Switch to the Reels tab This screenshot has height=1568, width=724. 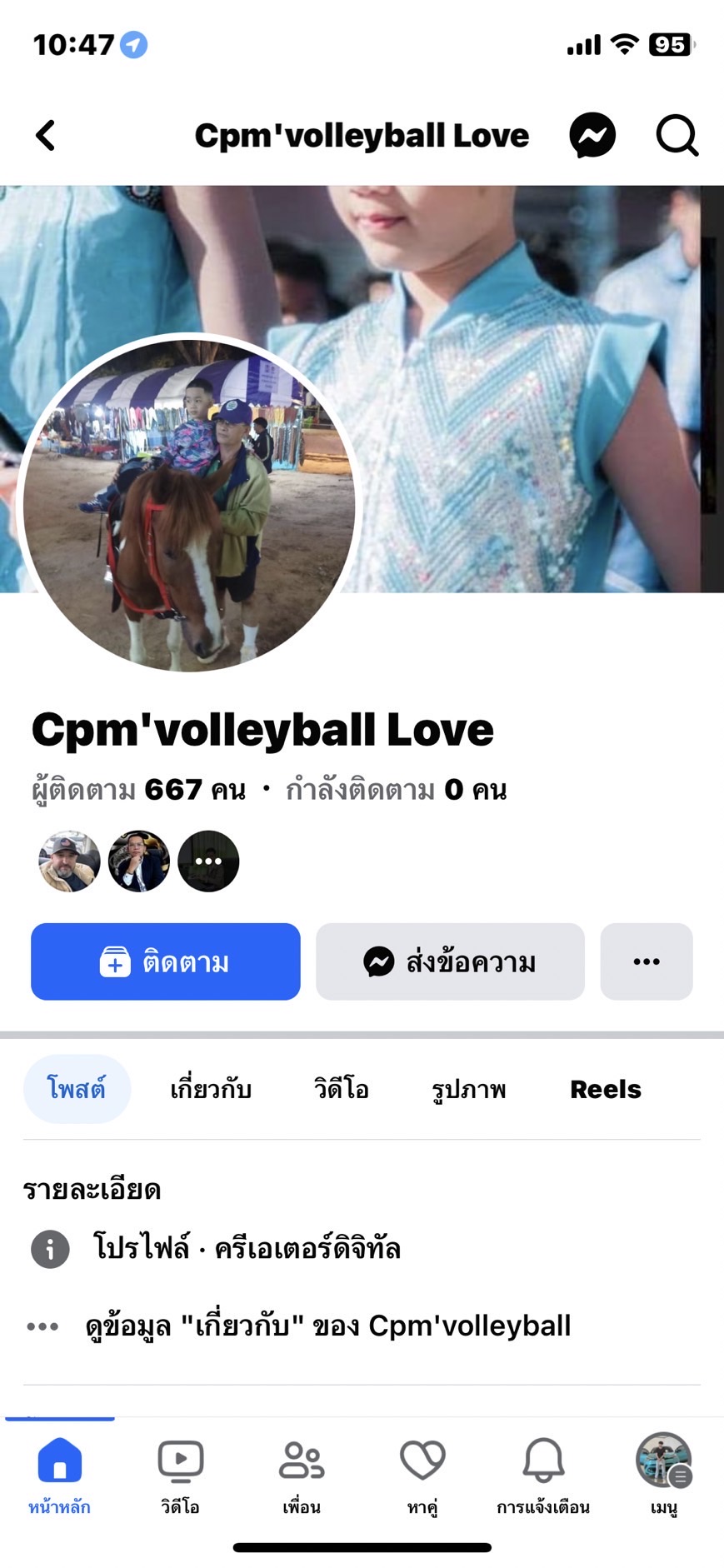(606, 1089)
